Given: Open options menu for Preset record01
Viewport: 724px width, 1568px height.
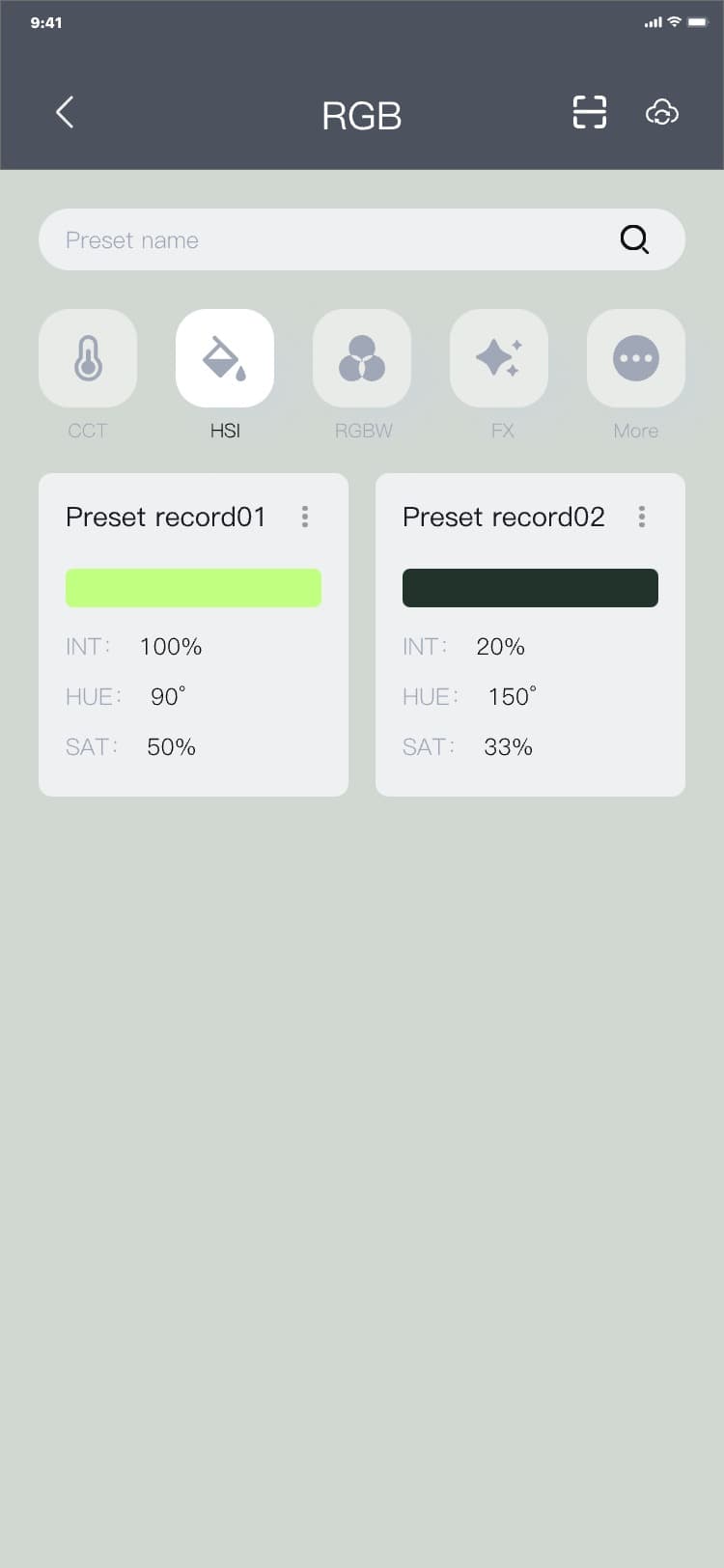Looking at the screenshot, I should pyautogui.click(x=305, y=517).
